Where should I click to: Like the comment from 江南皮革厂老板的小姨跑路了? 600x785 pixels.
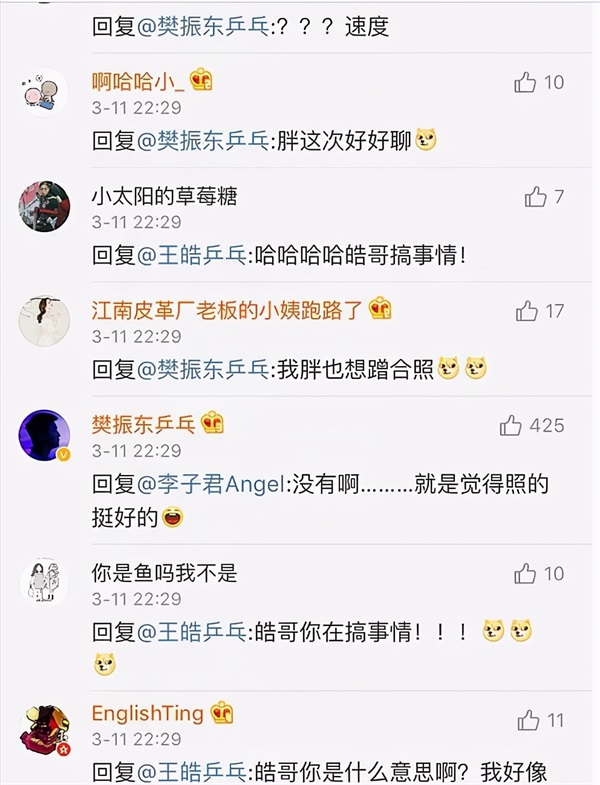[x=527, y=312]
